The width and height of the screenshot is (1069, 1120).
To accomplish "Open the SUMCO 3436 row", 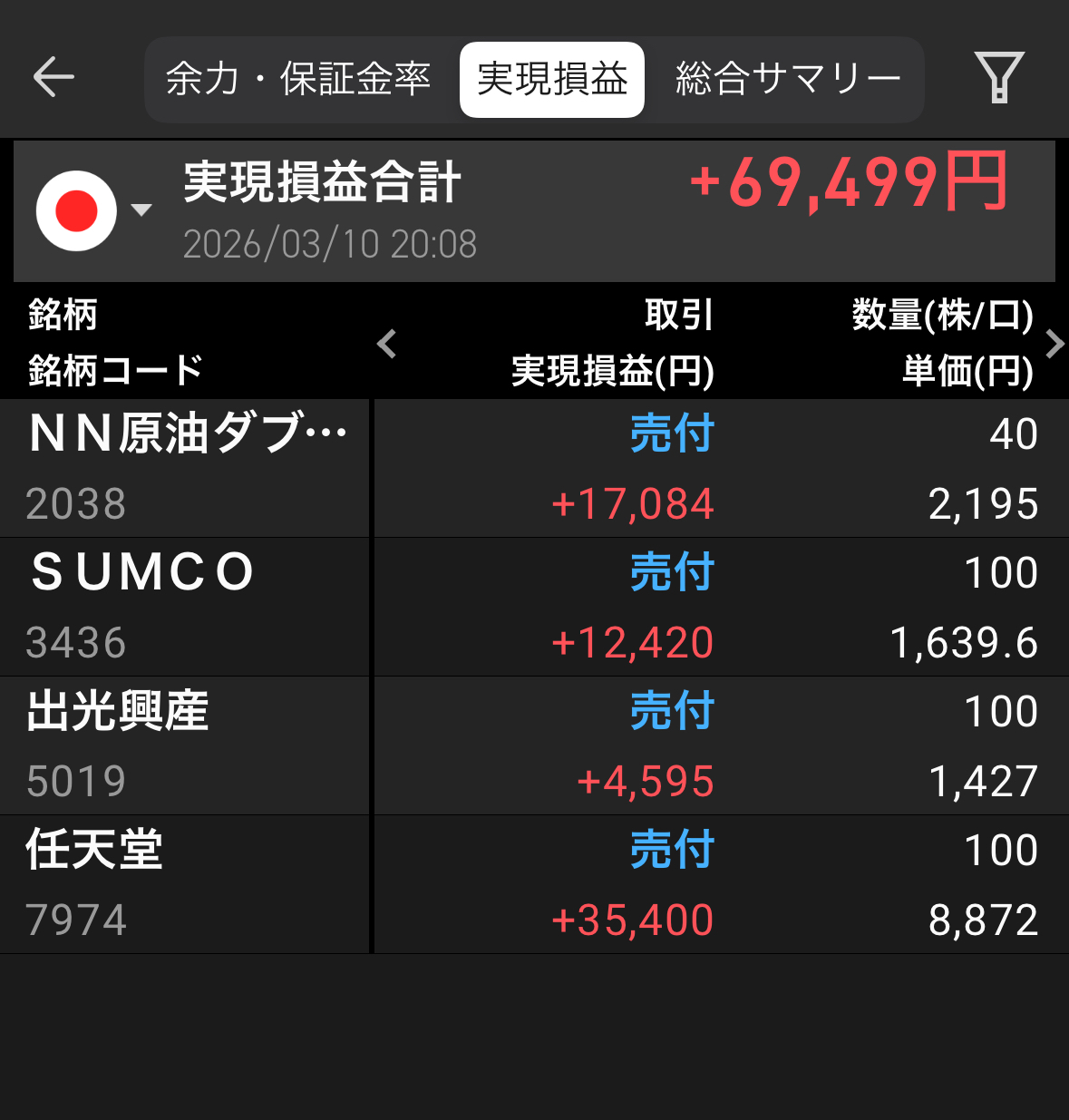I will (x=534, y=608).
